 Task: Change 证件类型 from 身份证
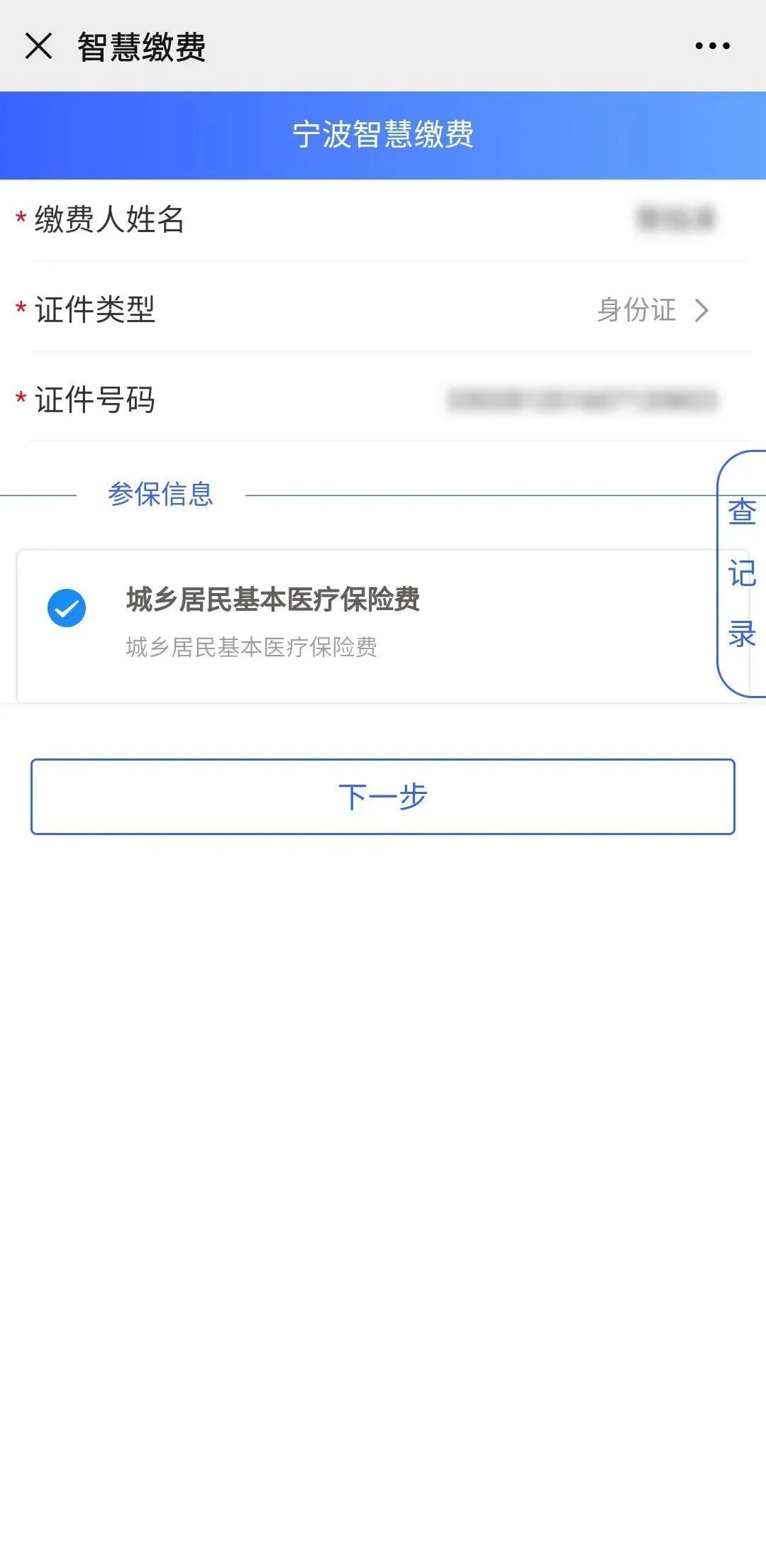click(383, 309)
